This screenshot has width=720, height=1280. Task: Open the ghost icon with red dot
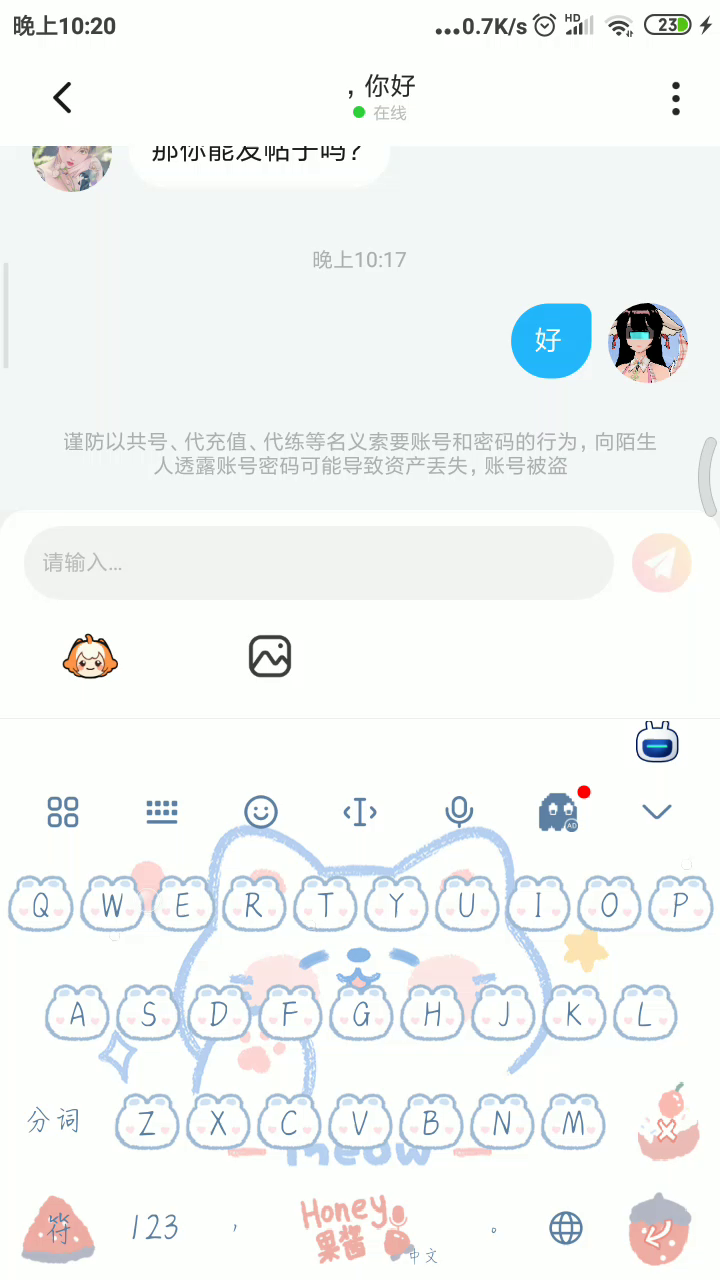560,811
